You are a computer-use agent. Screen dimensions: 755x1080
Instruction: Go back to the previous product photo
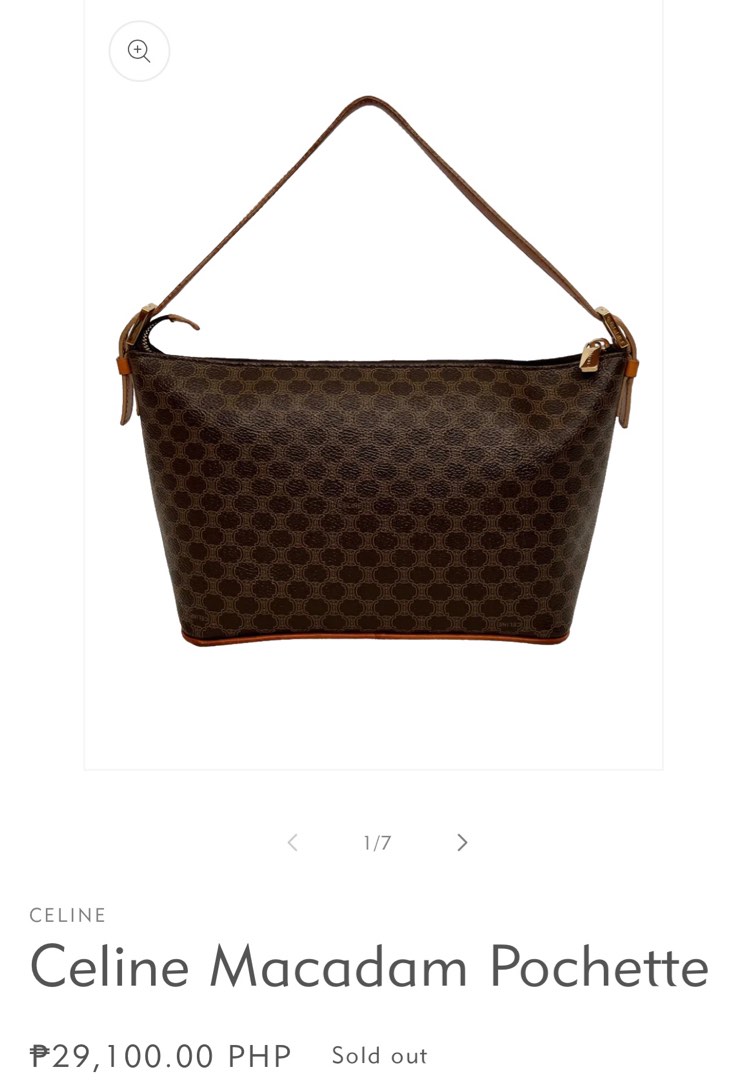(x=292, y=843)
